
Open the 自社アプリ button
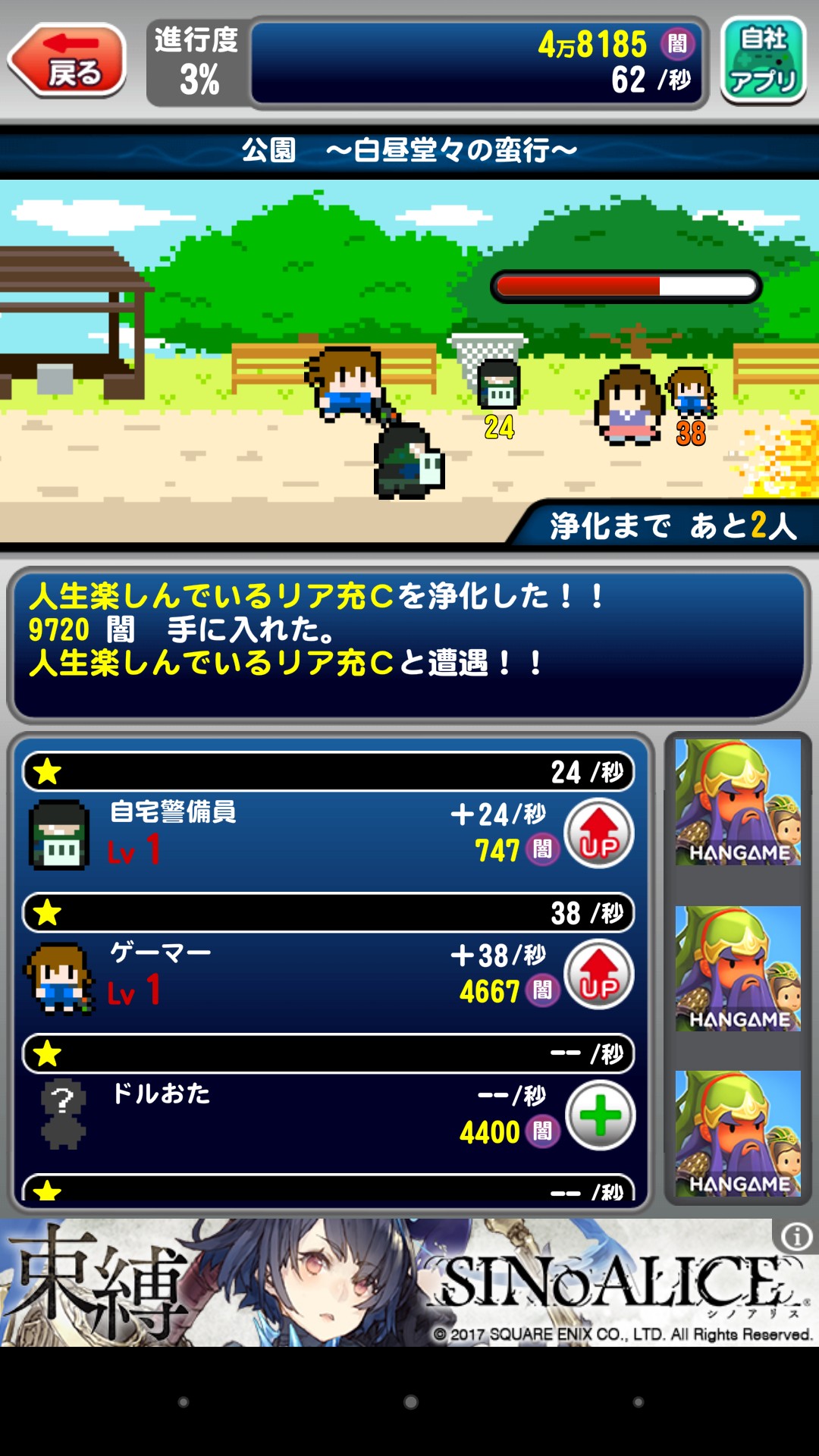click(x=763, y=61)
